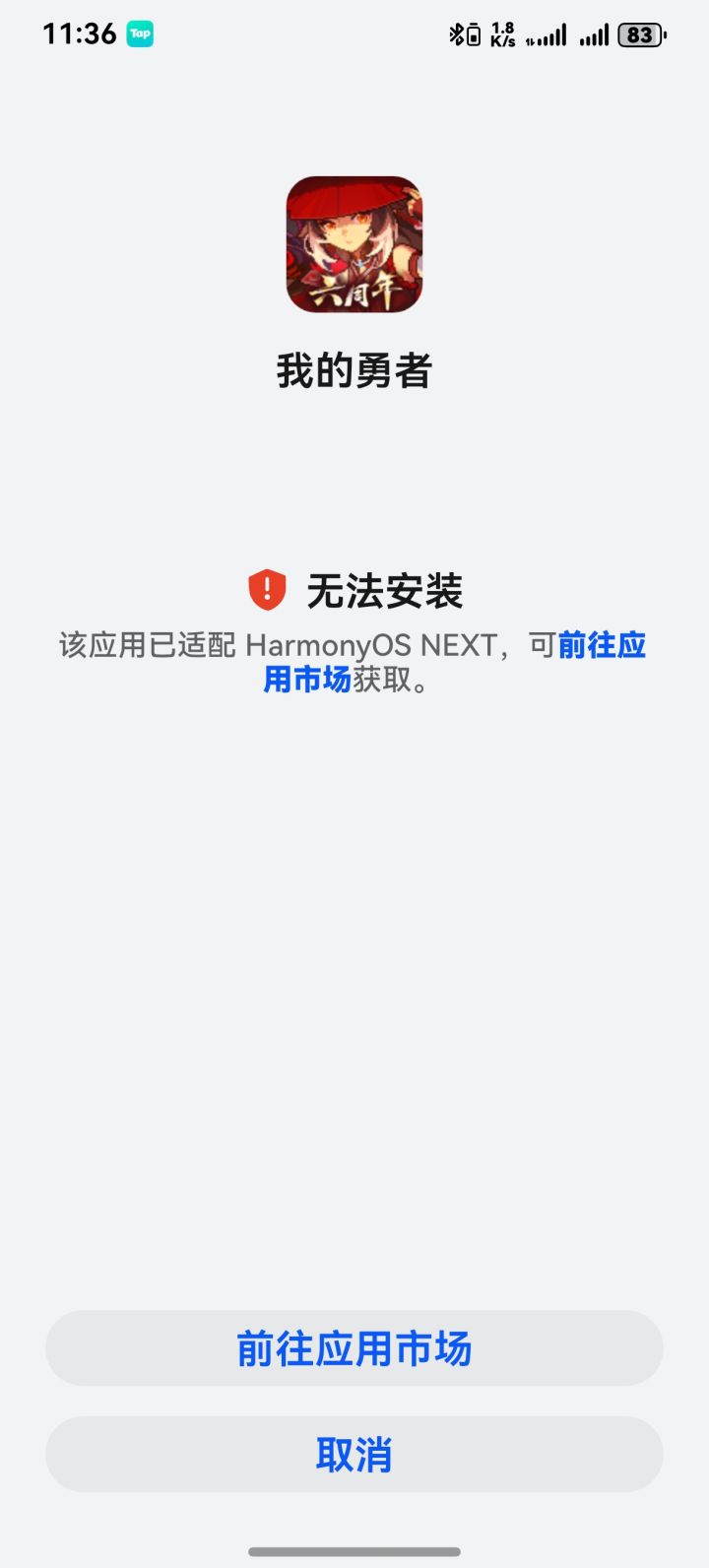Tap the blue 用市场 wrapped link text
709x1568 pixels.
(308, 680)
